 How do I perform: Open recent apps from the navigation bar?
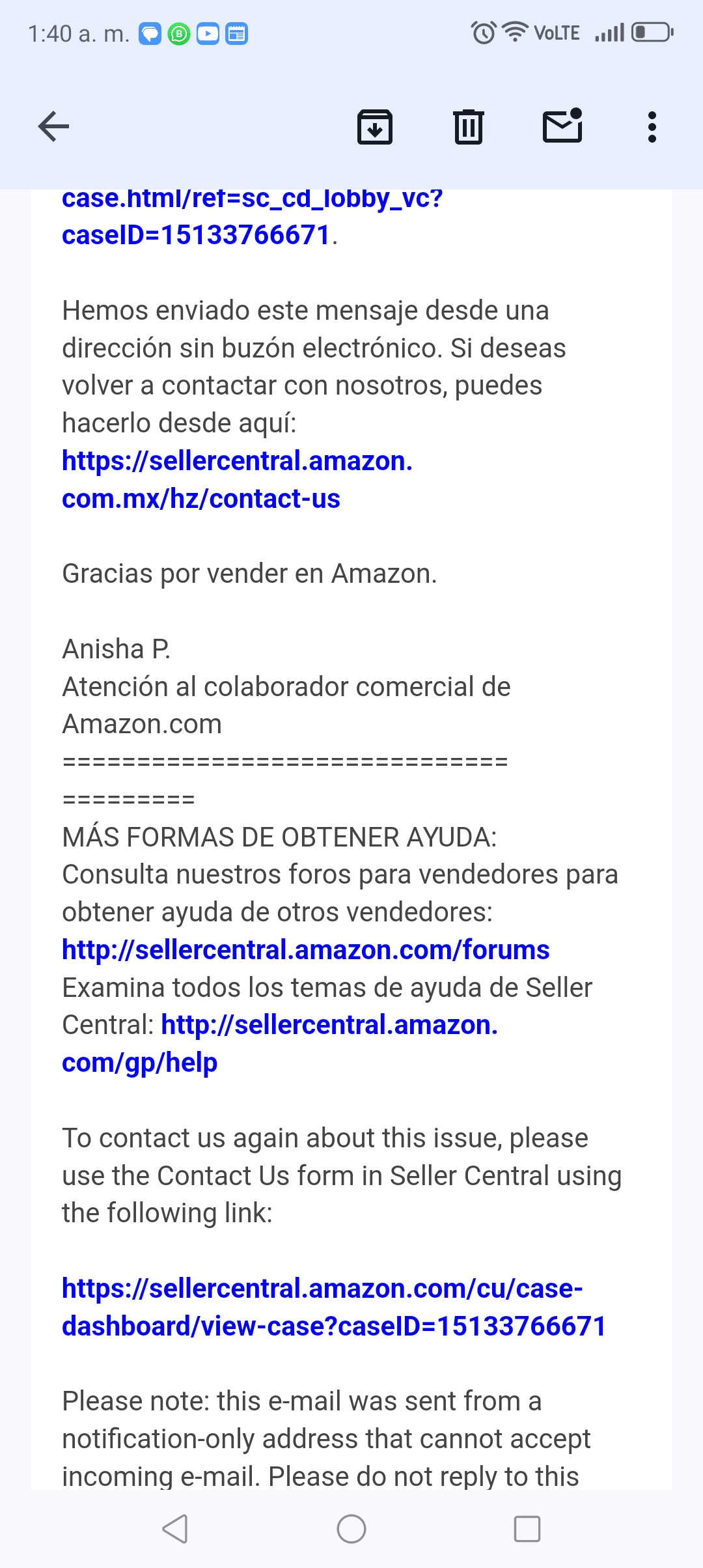(527, 1529)
